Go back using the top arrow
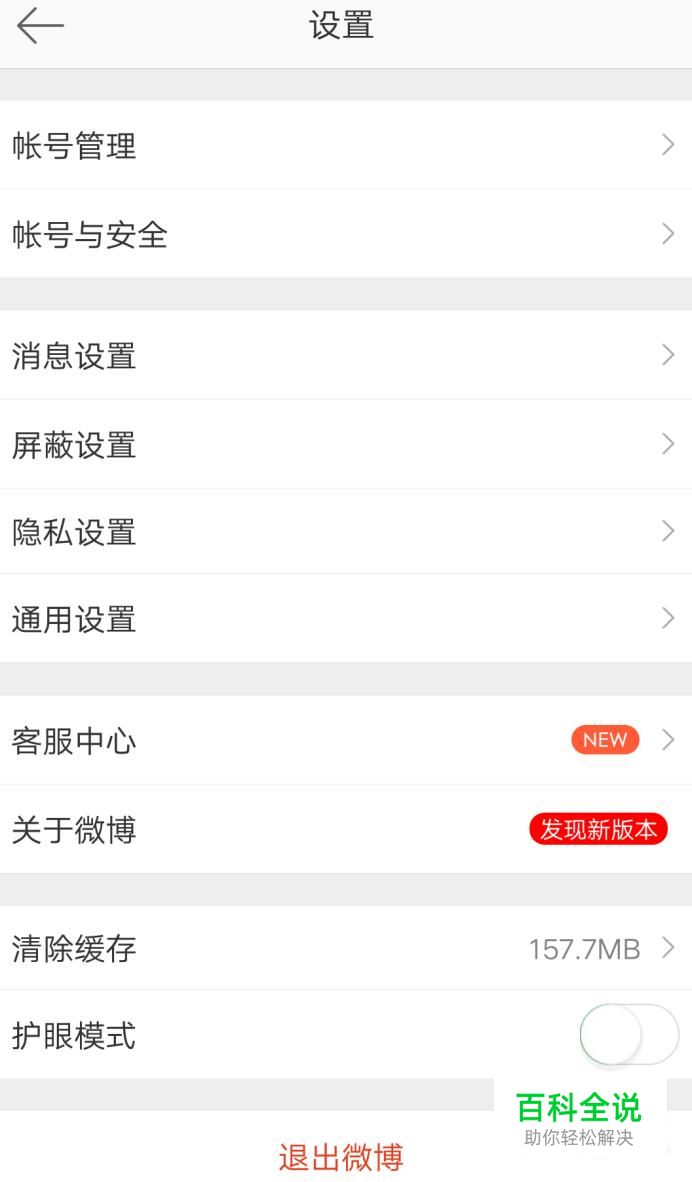Screen dimensions: 692x1182 tap(40, 26)
